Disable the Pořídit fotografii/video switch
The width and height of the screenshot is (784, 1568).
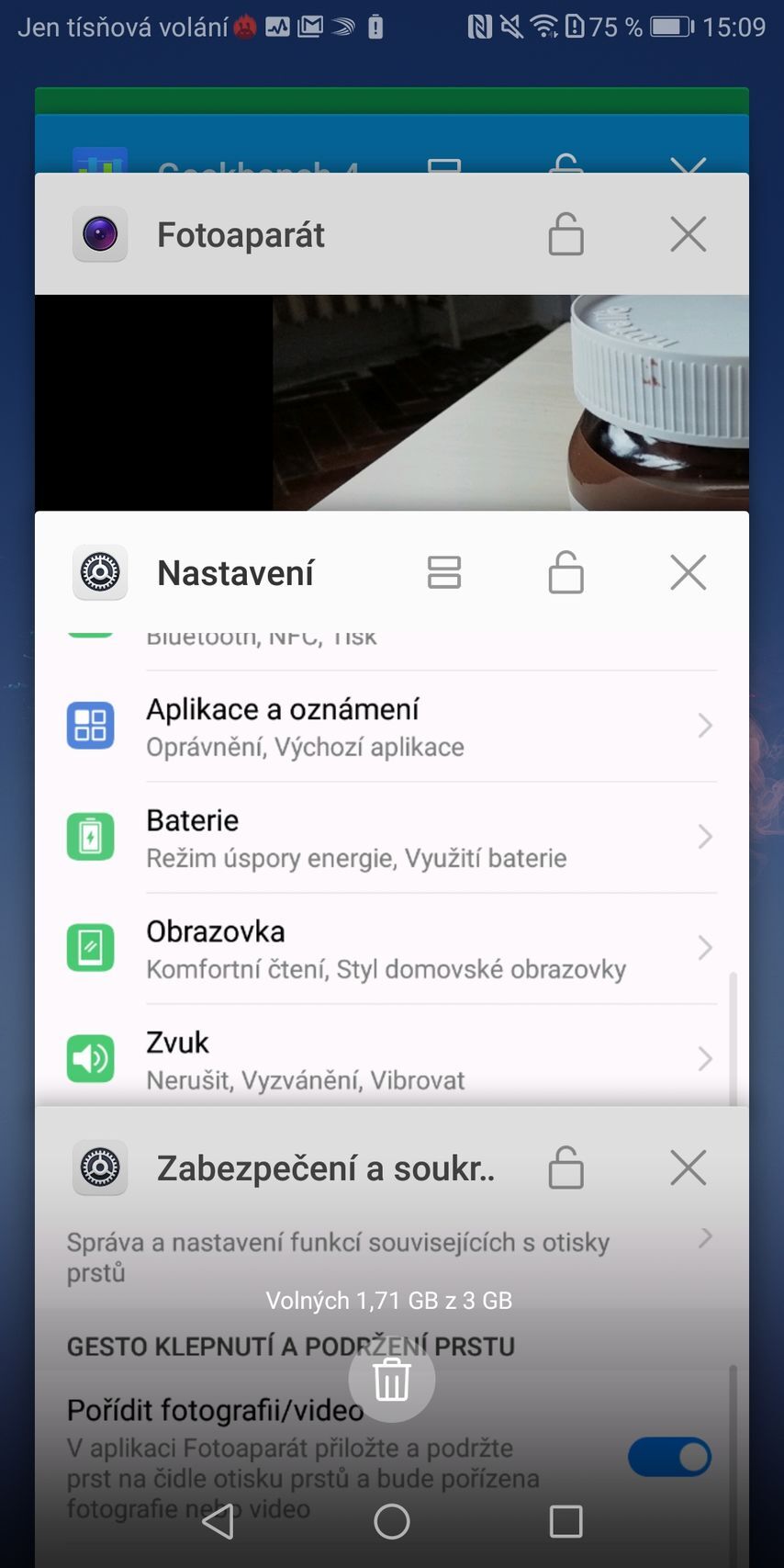click(669, 1457)
